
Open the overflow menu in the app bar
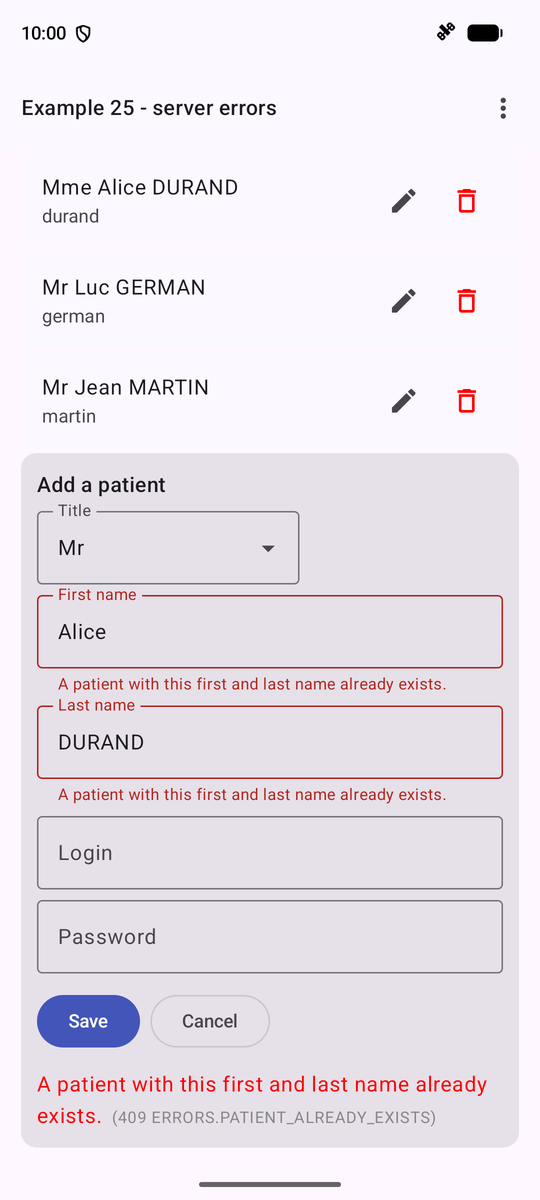(503, 108)
